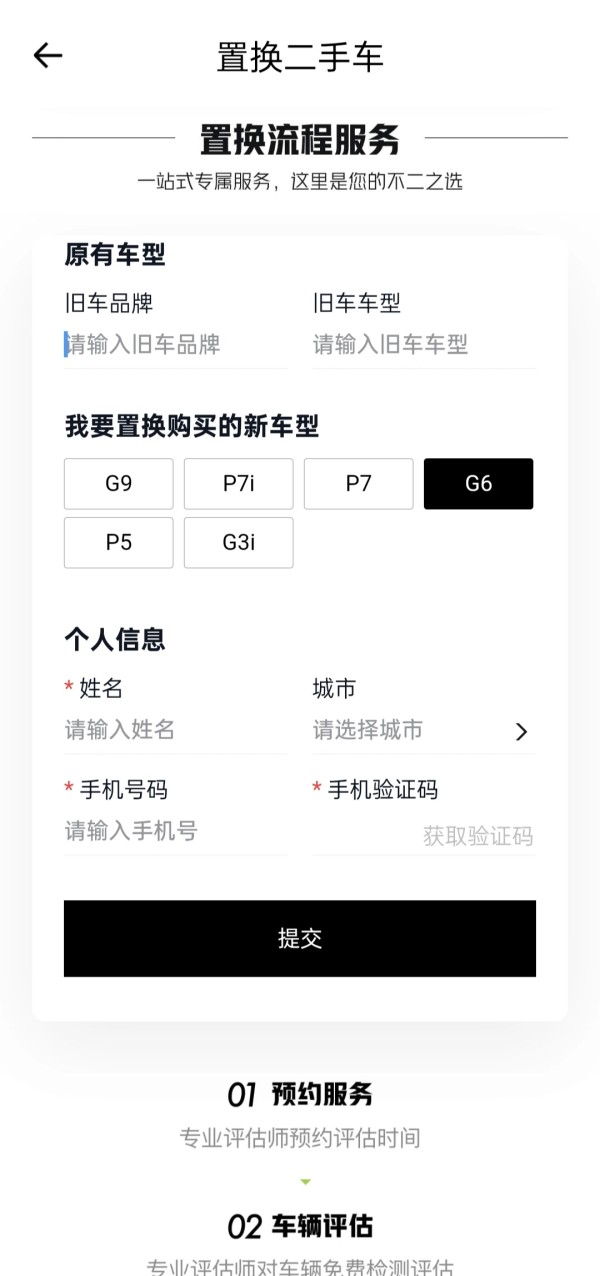The image size is (600, 1276).
Task: Choose the P5 model option
Action: coord(119,543)
